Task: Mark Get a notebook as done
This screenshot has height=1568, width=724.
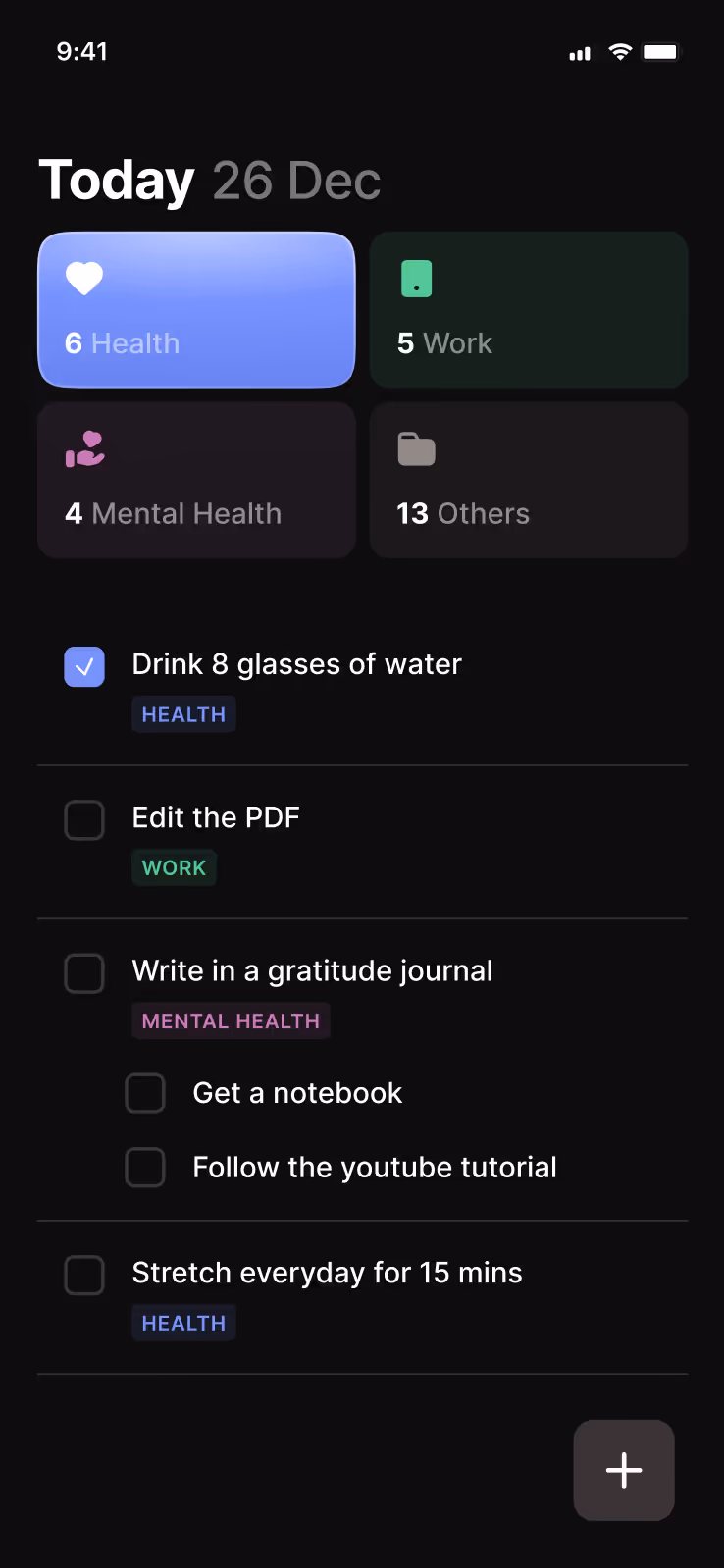Action: coord(145,1092)
